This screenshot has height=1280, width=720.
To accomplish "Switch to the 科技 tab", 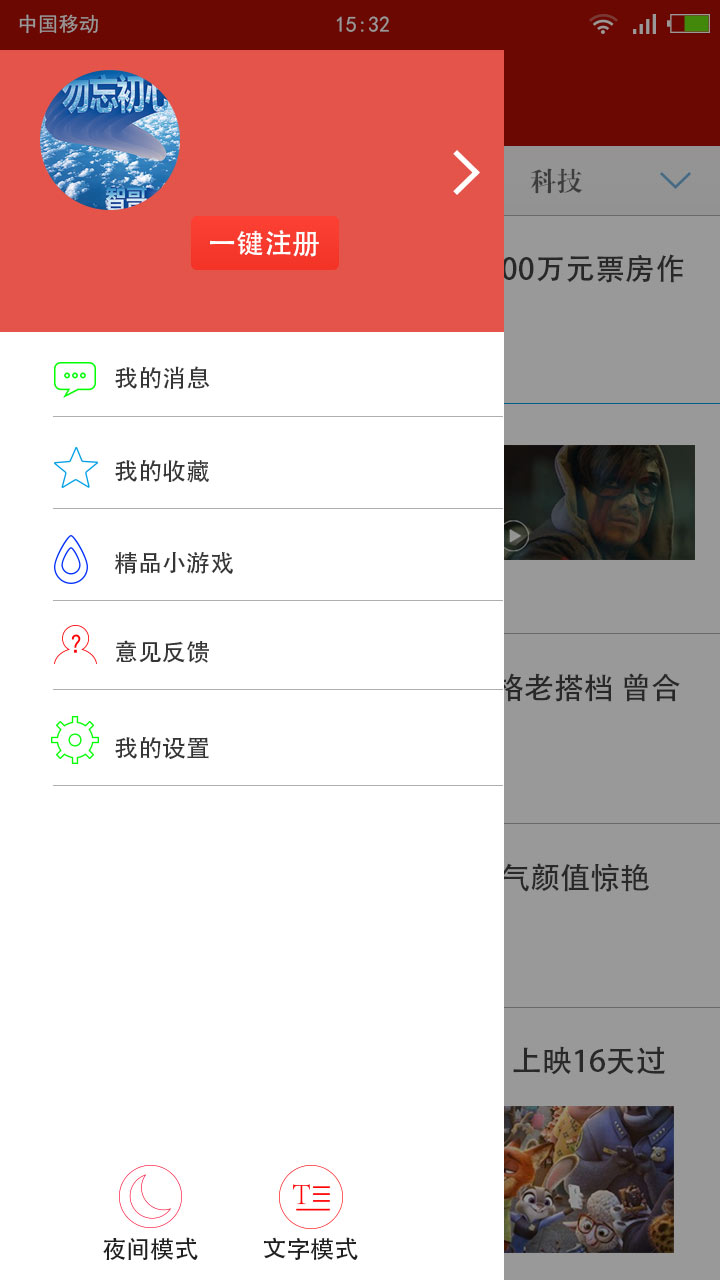I will point(556,181).
